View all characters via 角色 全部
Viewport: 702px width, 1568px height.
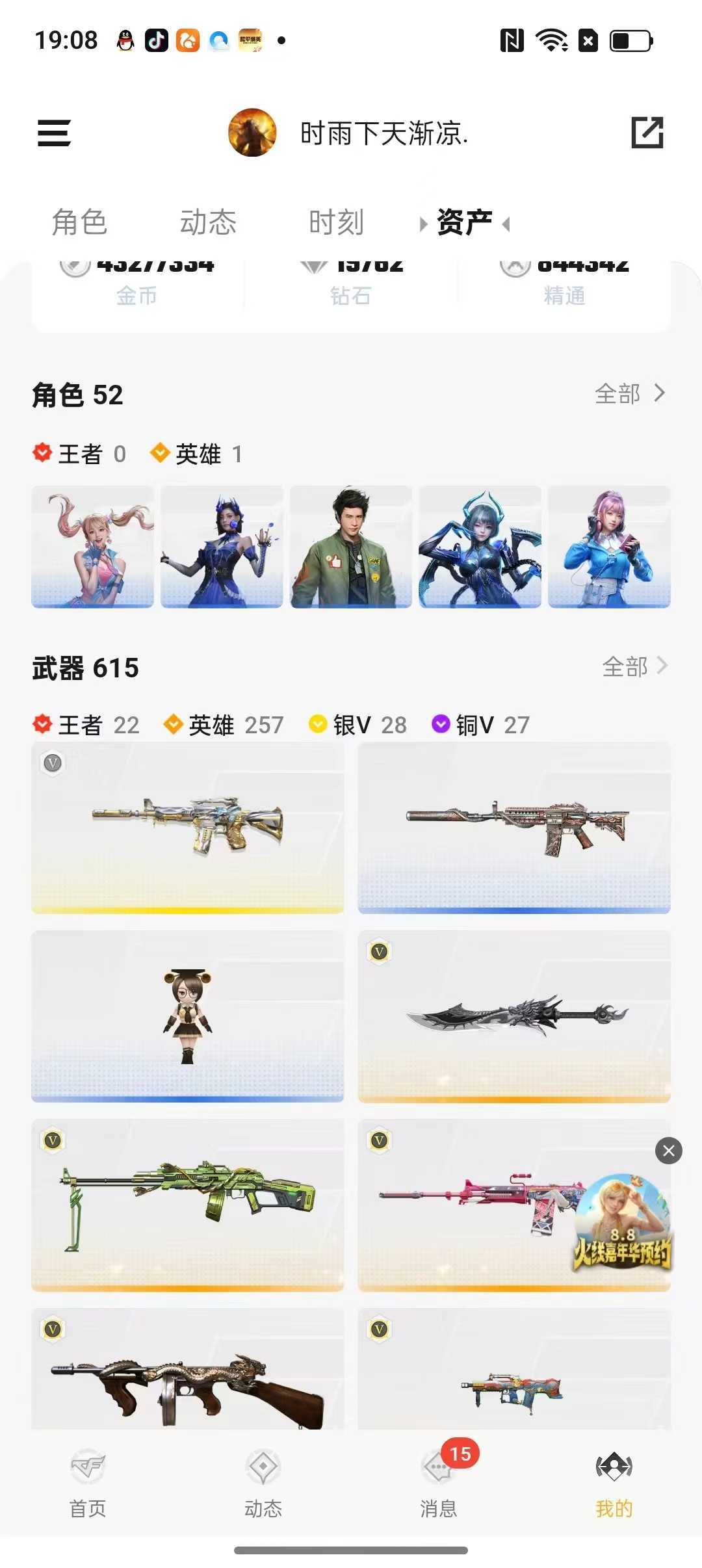630,393
